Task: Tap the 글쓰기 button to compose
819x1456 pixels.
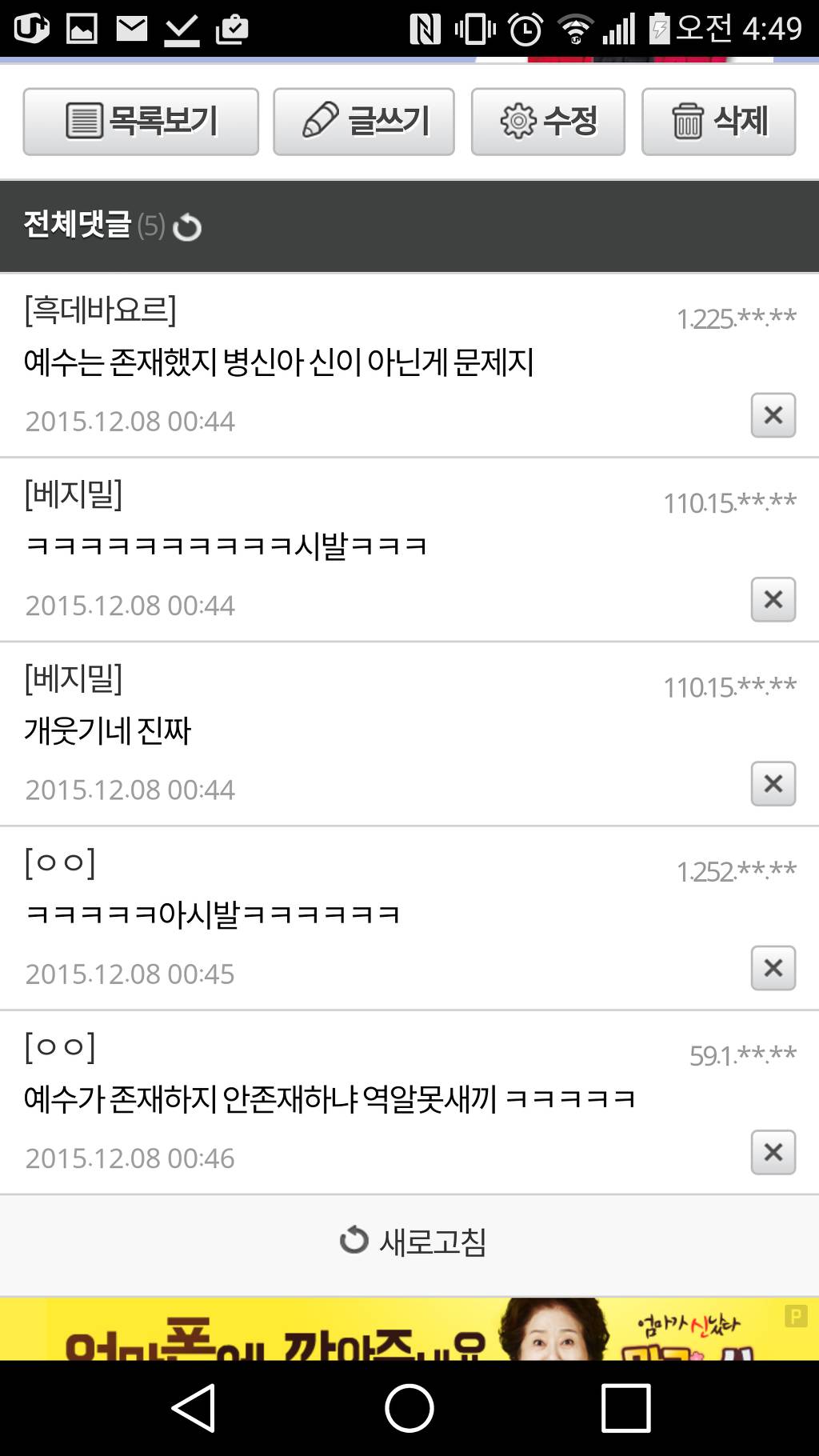Action: pos(364,121)
